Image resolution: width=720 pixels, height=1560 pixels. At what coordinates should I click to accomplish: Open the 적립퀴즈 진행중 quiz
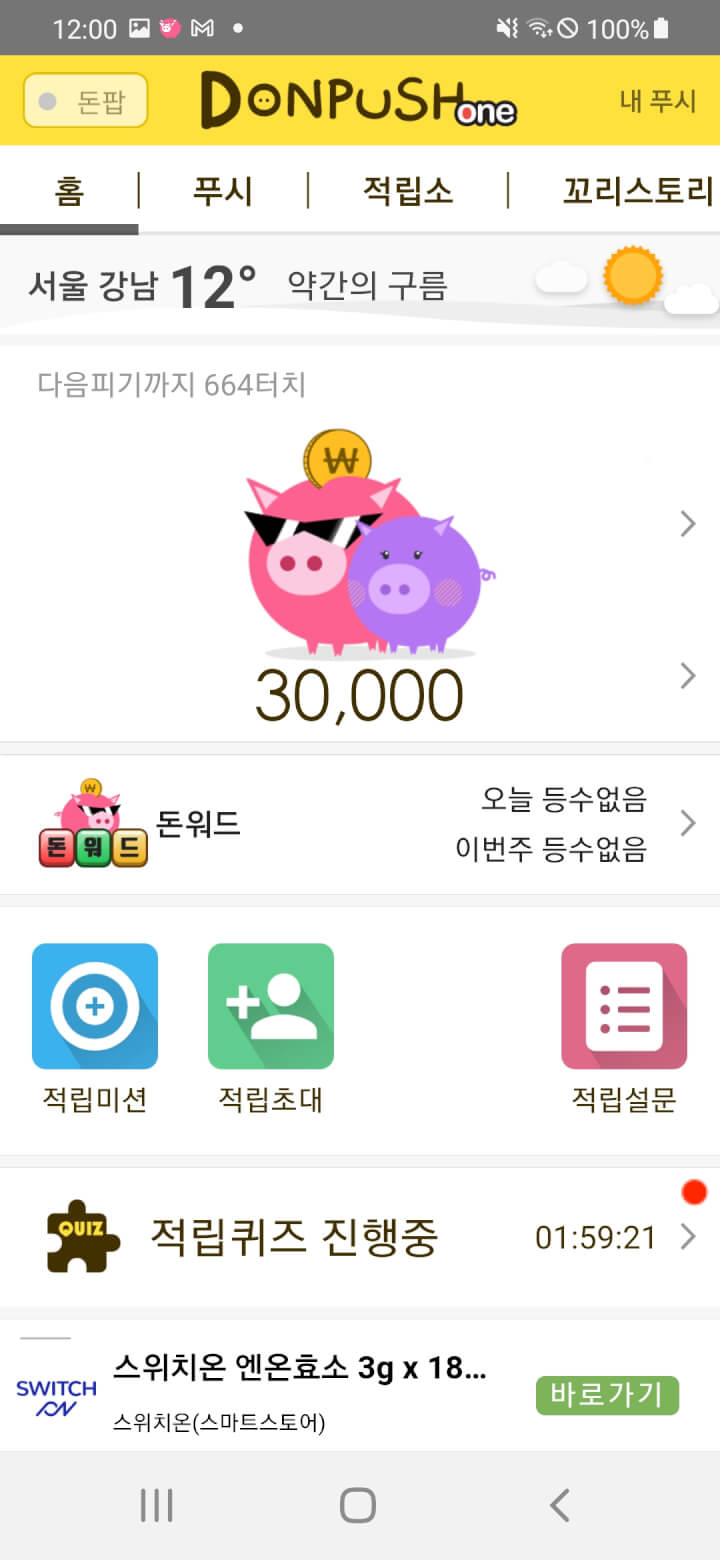point(360,1237)
